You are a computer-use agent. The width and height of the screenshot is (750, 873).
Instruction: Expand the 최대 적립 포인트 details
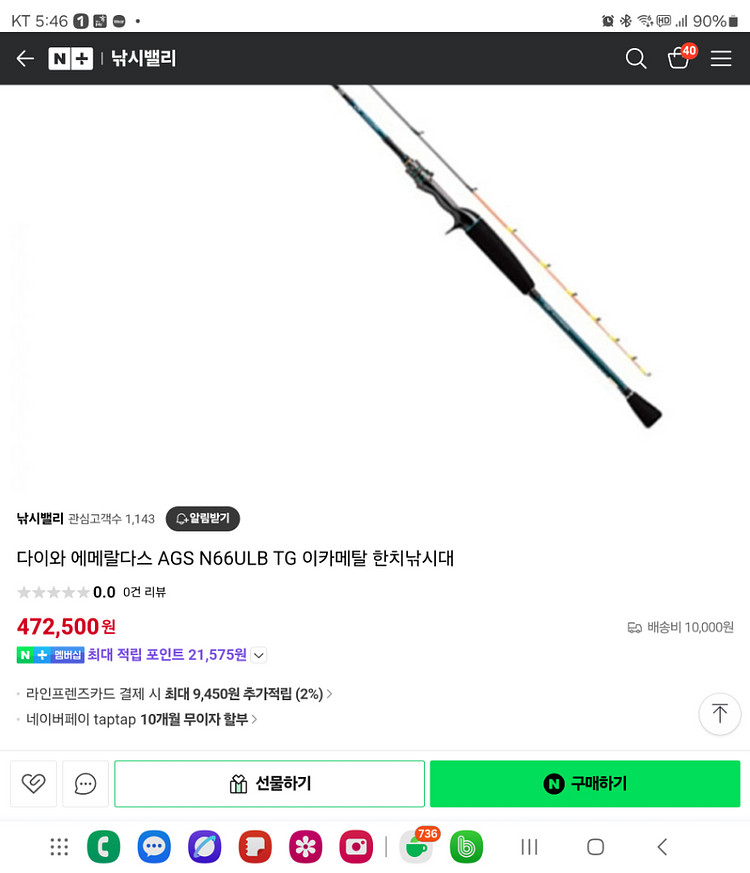click(x=259, y=655)
